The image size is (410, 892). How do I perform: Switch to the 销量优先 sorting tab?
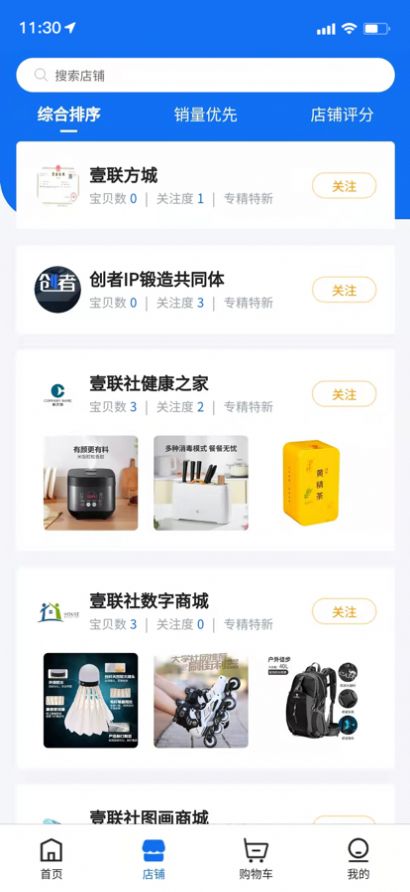pyautogui.click(x=205, y=114)
